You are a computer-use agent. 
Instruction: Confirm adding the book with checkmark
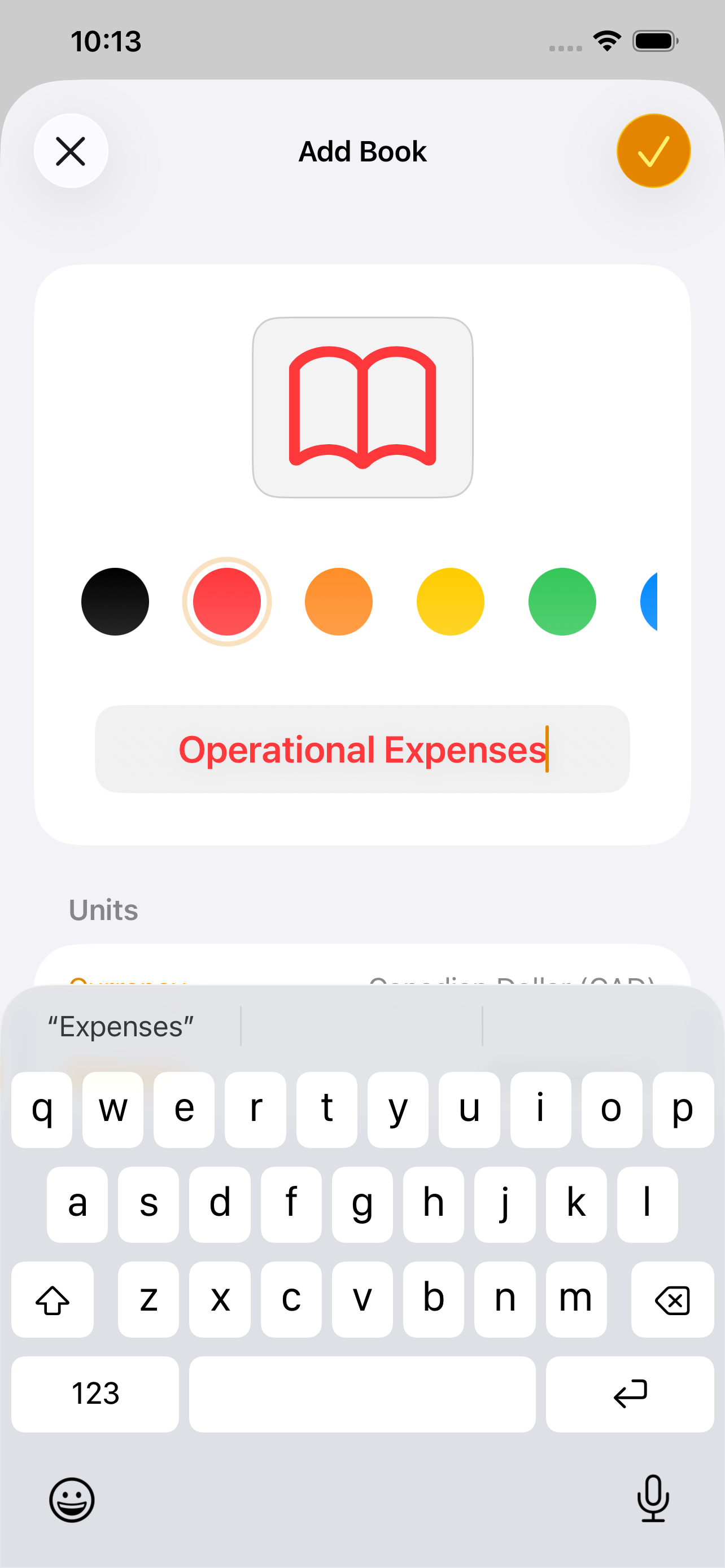653,151
